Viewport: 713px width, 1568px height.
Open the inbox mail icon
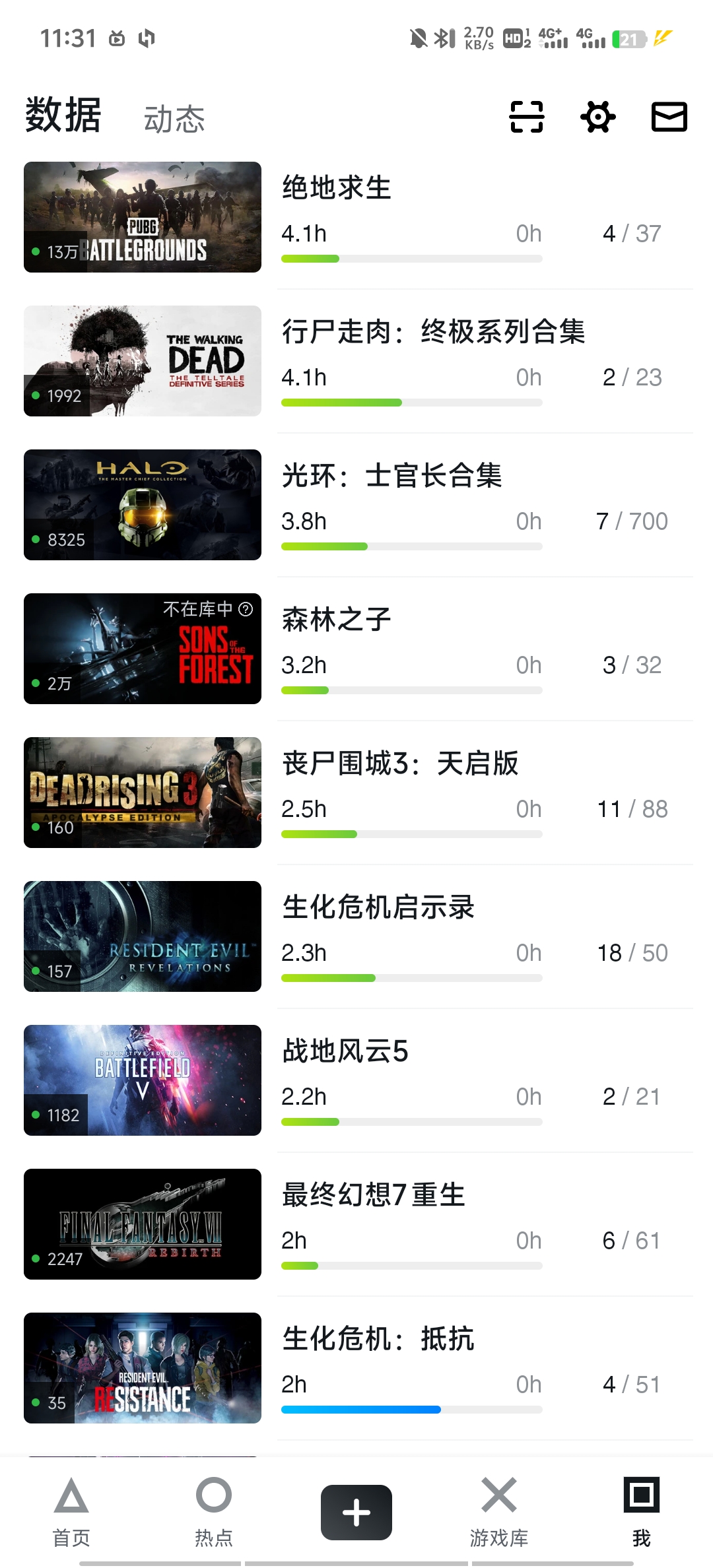669,117
